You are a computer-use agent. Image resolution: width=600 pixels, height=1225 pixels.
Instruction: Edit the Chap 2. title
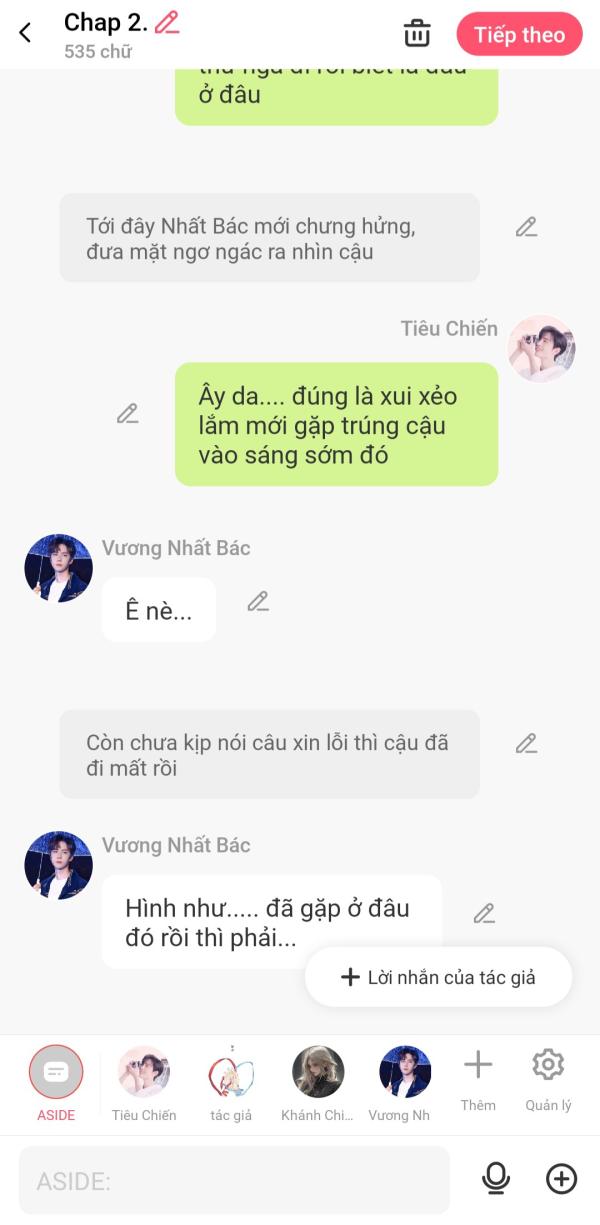pyautogui.click(x=167, y=22)
